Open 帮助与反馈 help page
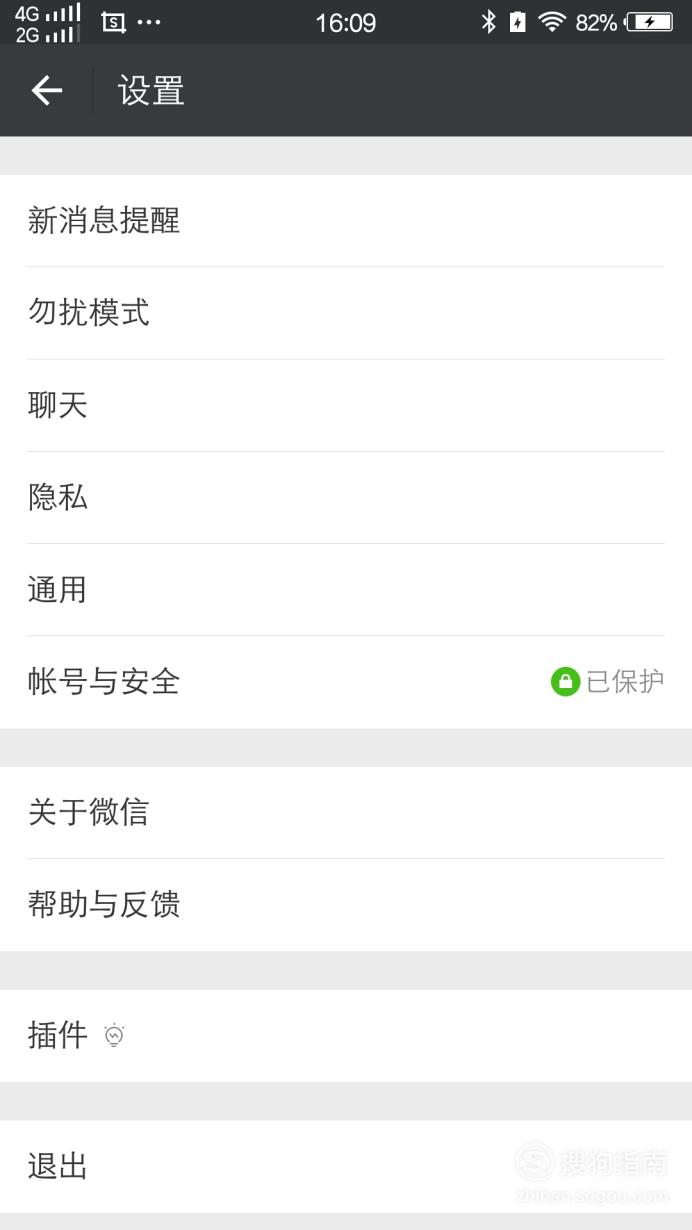Viewport: 692px width, 1230px height. coord(346,905)
